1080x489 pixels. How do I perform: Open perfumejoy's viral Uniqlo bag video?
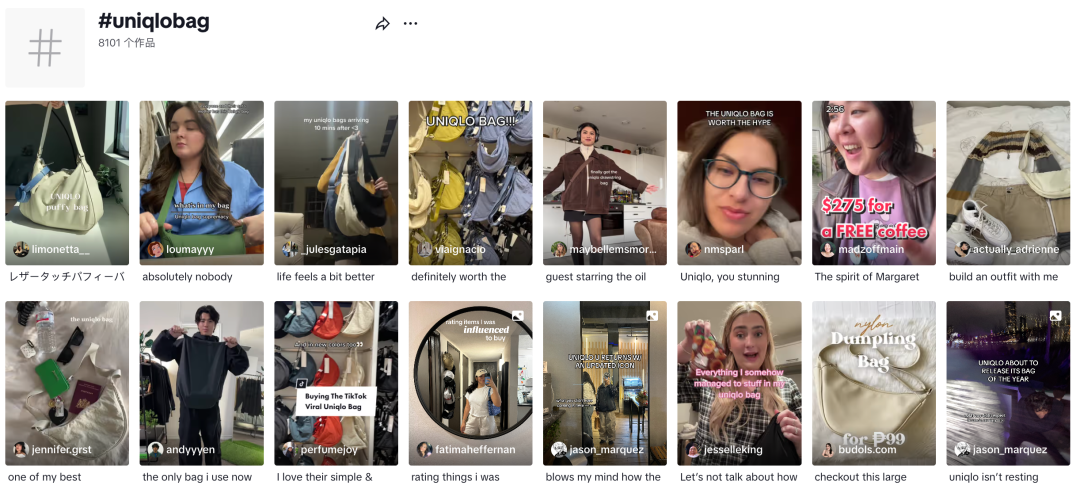point(336,382)
